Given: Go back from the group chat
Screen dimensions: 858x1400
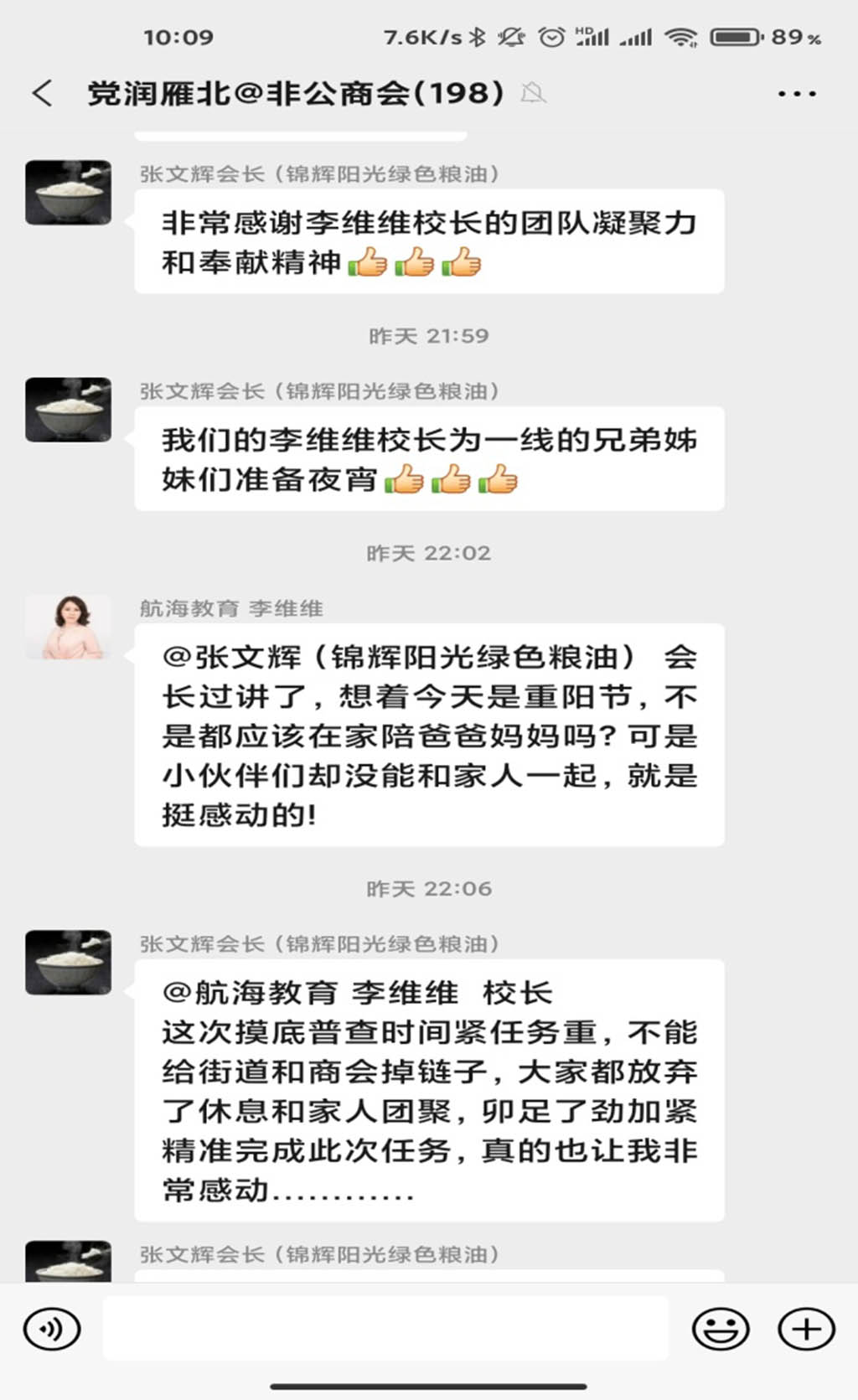Looking at the screenshot, I should point(44,93).
